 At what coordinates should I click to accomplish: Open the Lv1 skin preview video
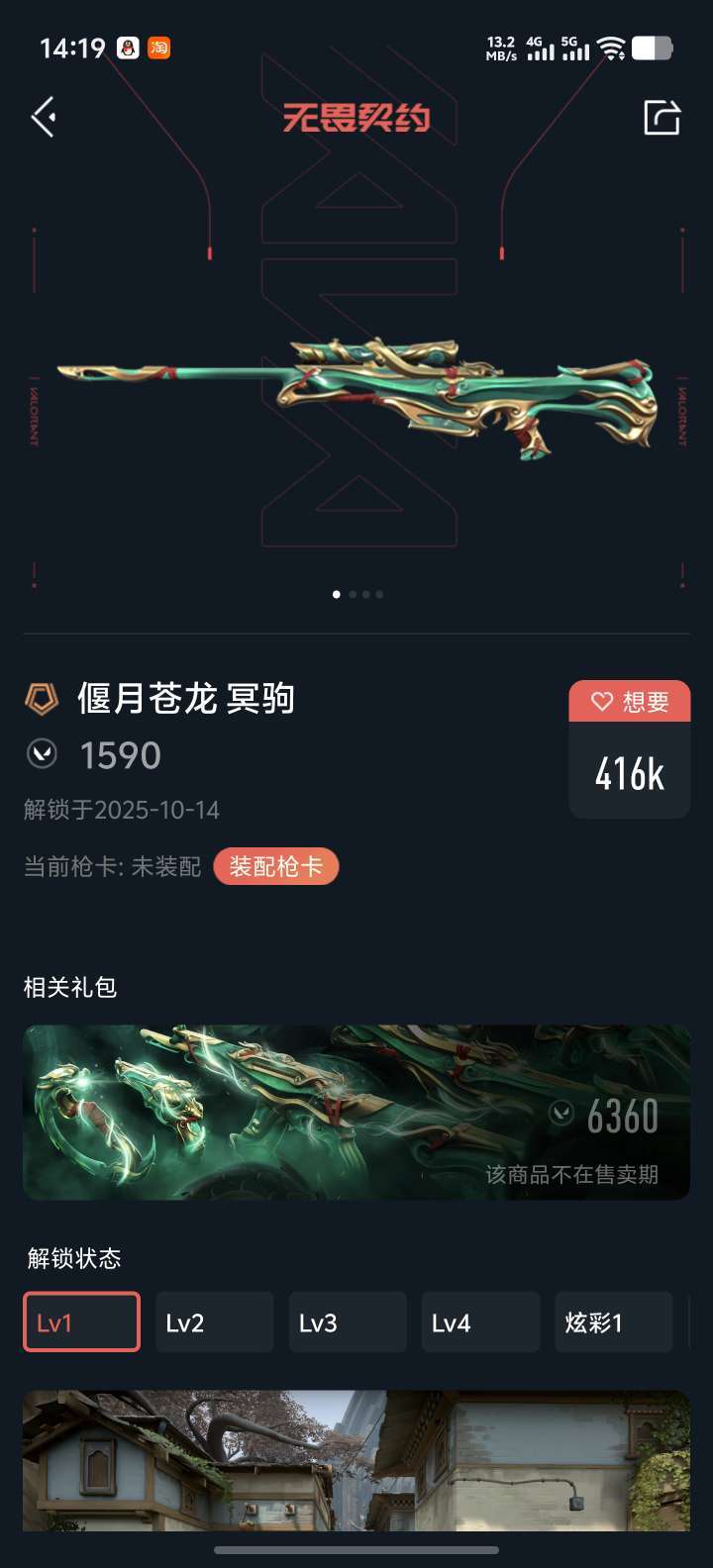tap(356, 1461)
